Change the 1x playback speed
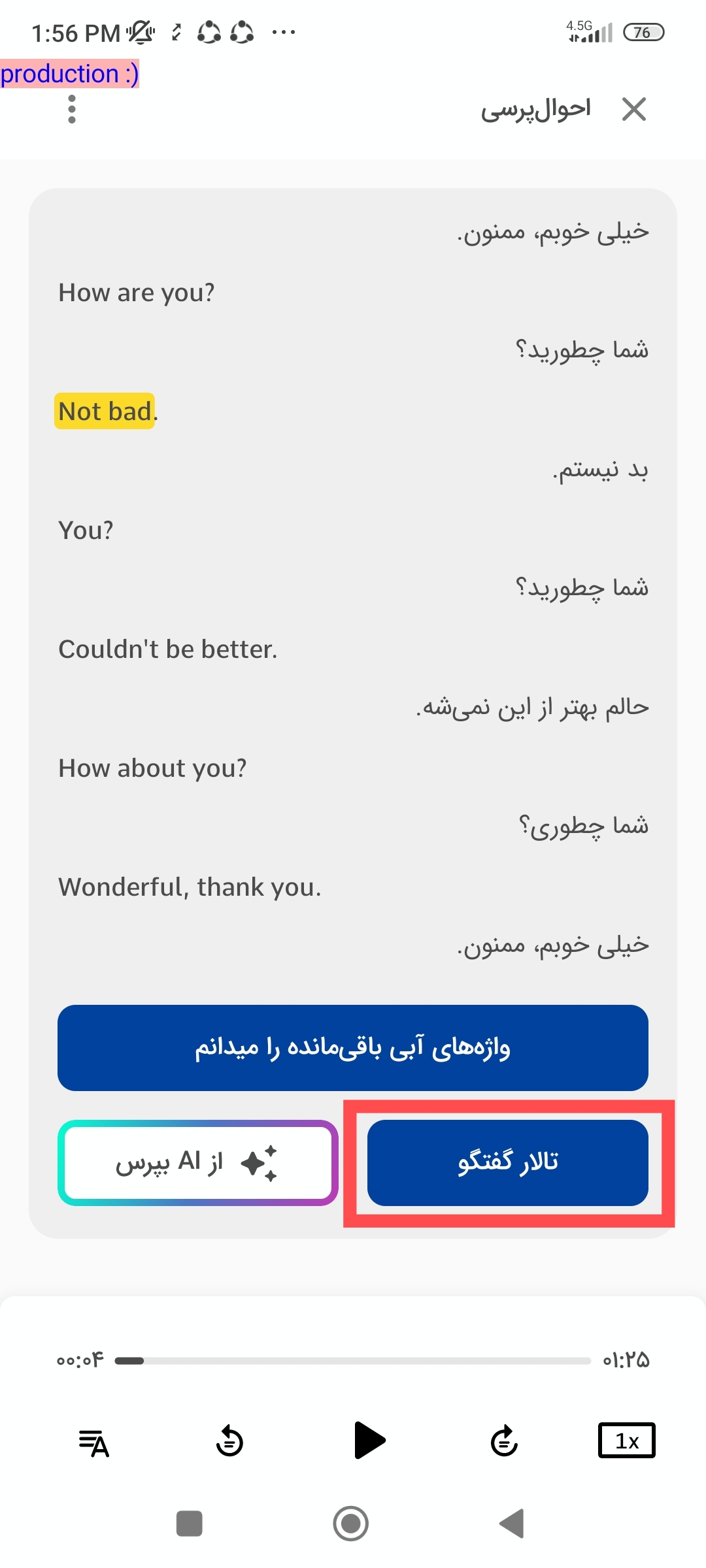706x1568 pixels. [x=626, y=1440]
